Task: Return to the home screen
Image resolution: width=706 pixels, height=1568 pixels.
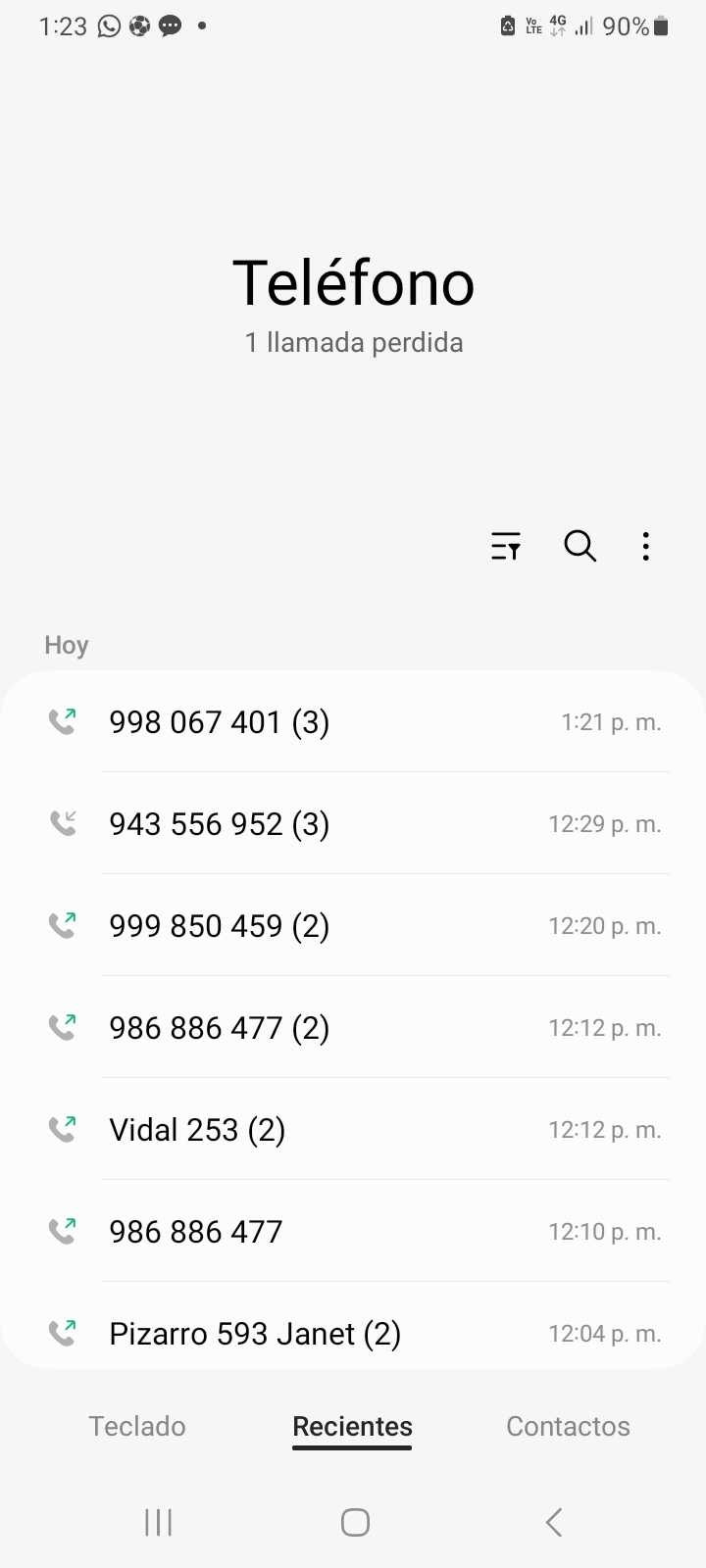Action: 355,1522
